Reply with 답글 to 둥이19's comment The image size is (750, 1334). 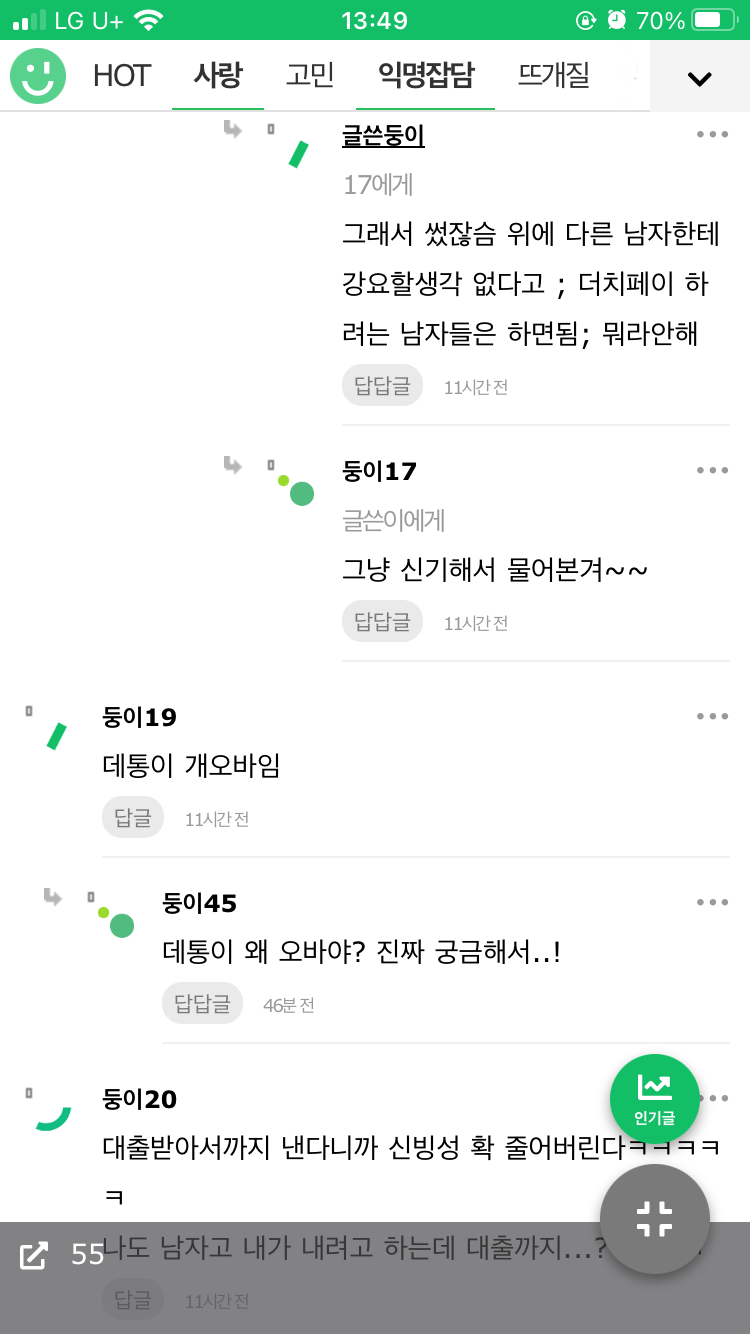[x=133, y=818]
